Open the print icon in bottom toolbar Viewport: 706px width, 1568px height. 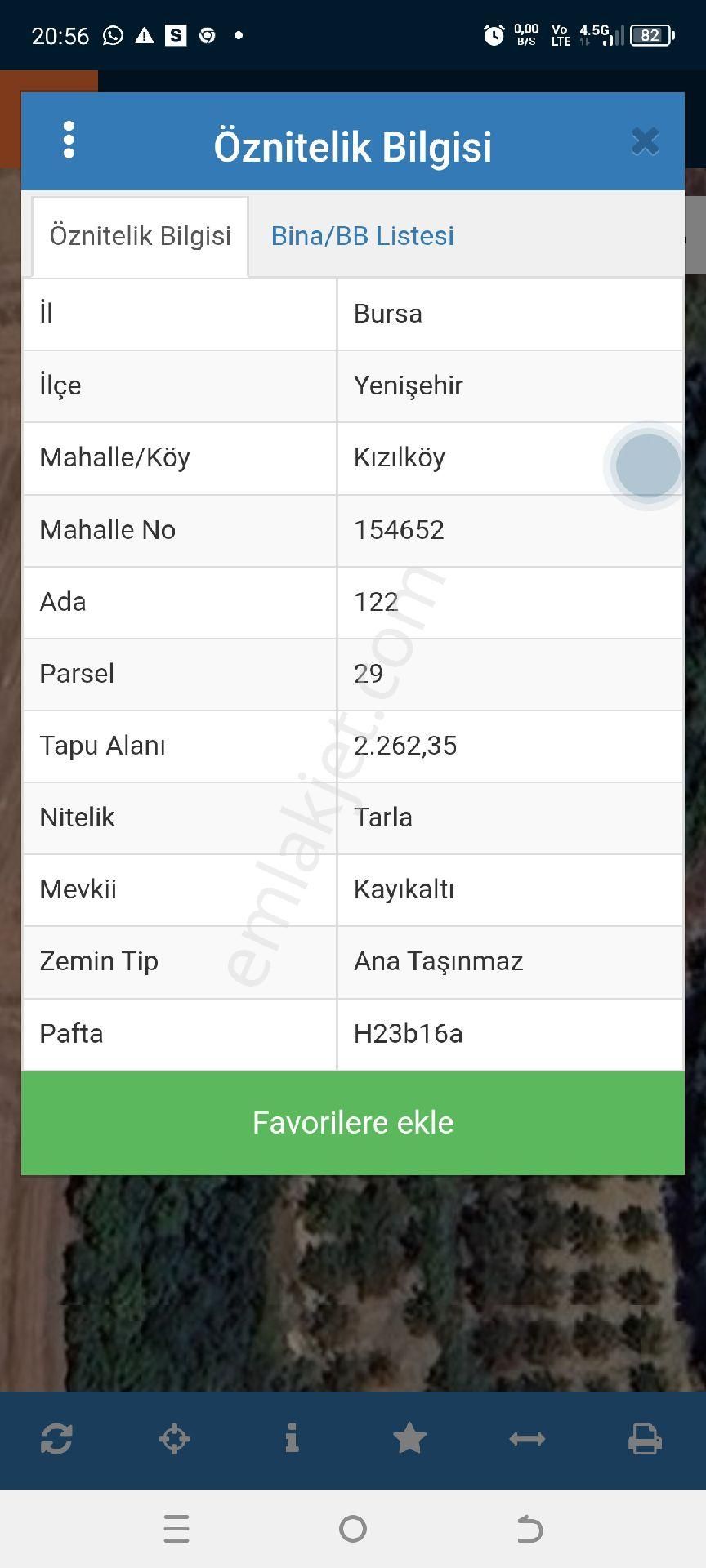[646, 1440]
